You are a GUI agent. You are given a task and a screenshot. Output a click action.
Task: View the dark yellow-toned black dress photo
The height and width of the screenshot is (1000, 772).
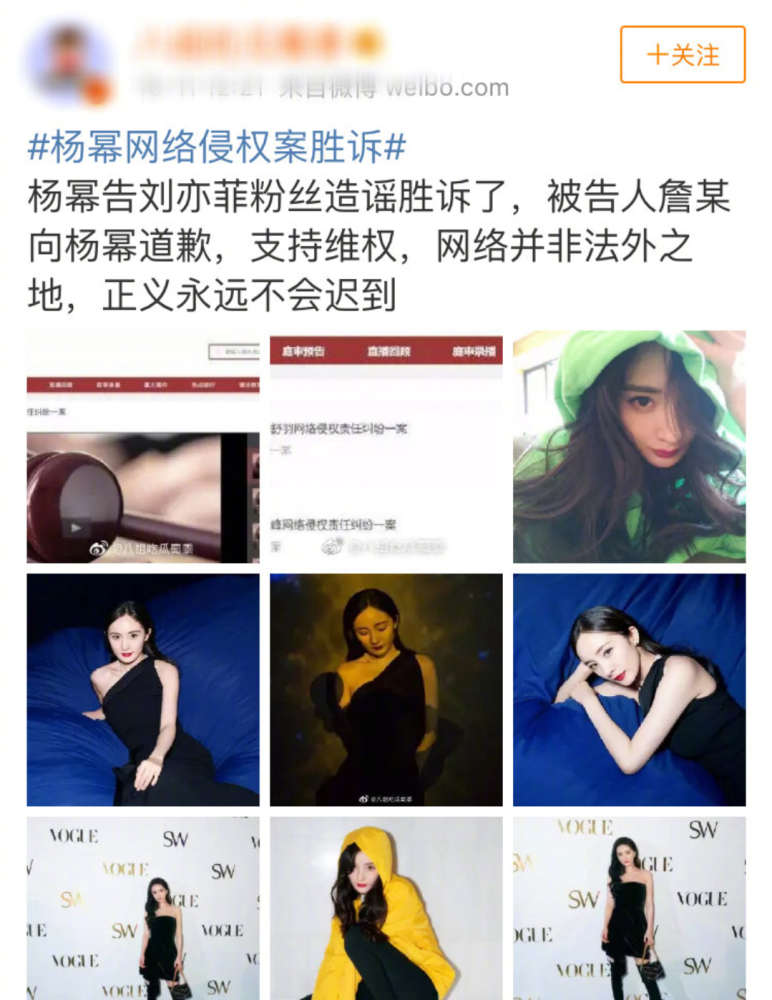tap(386, 690)
